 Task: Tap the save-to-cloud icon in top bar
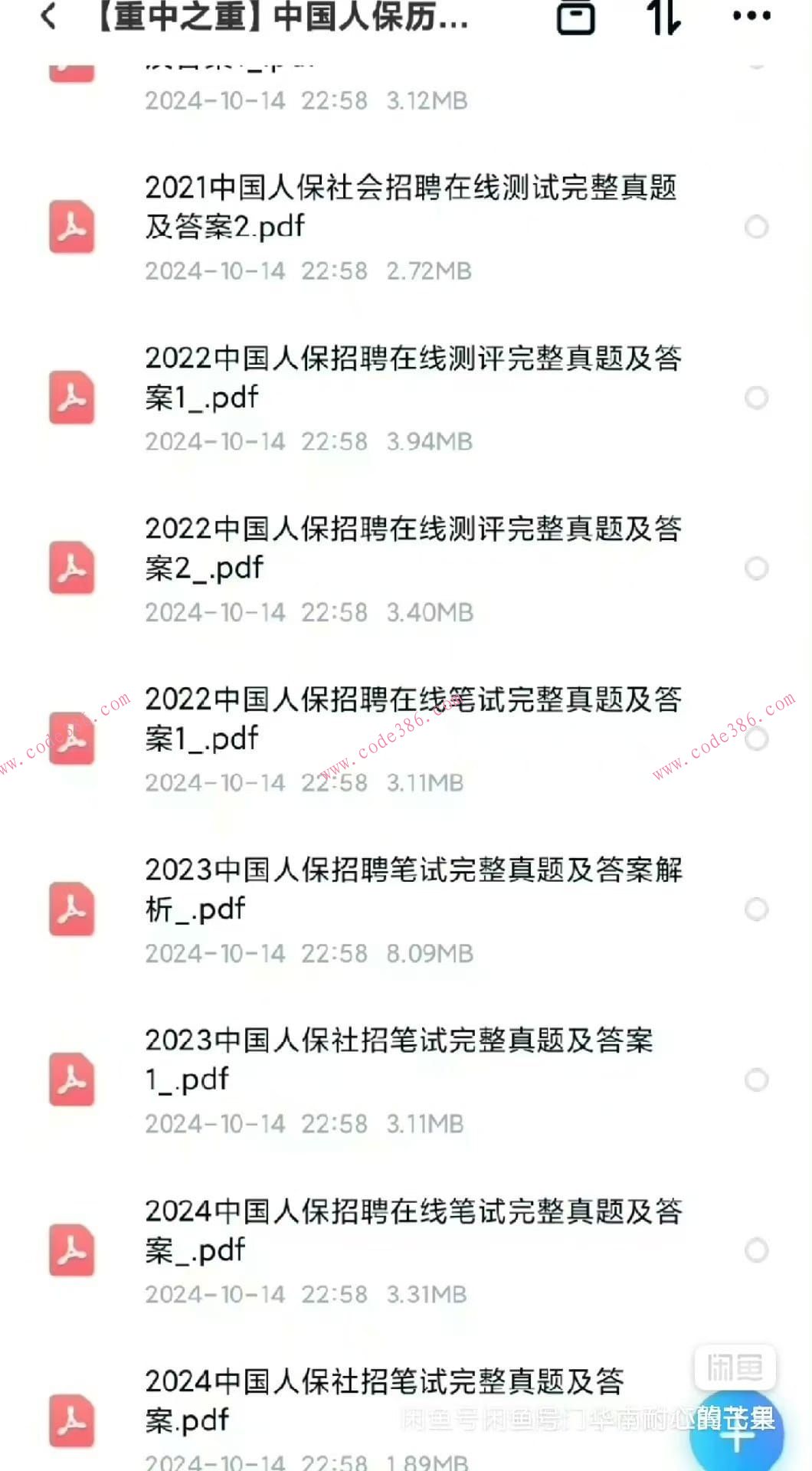tap(576, 17)
